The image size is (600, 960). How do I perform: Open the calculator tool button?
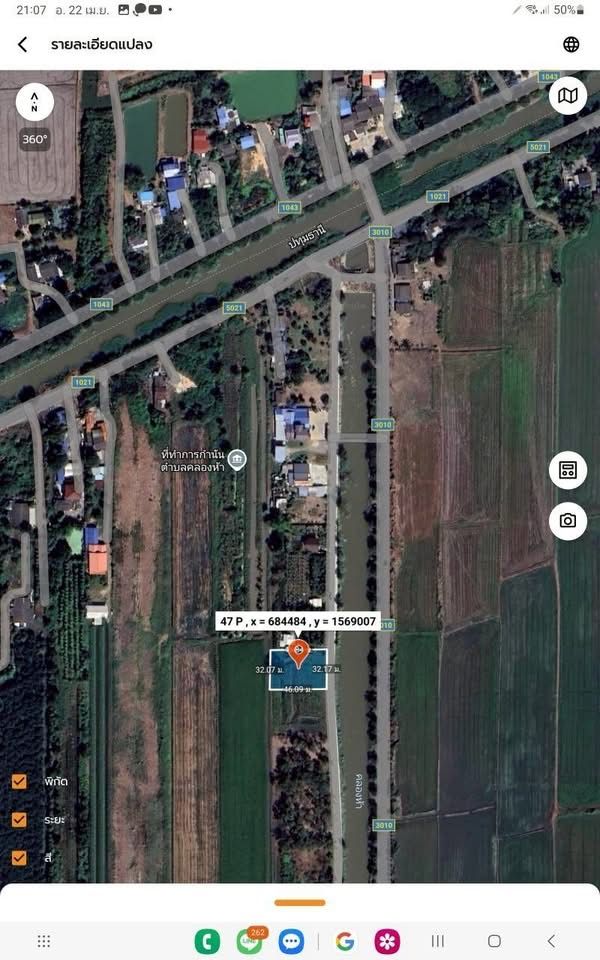pyautogui.click(x=568, y=470)
